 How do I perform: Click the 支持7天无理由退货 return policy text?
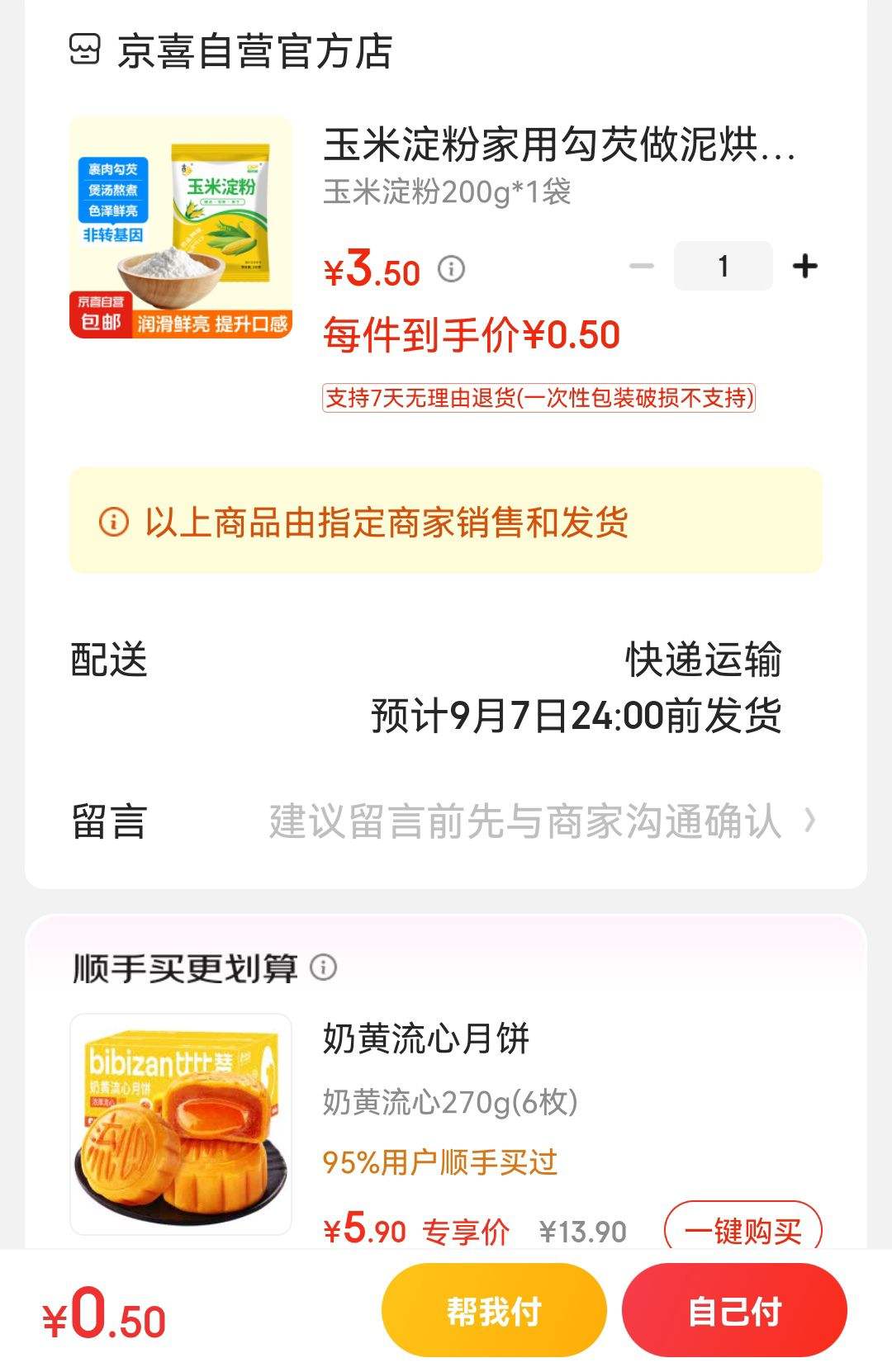click(538, 398)
